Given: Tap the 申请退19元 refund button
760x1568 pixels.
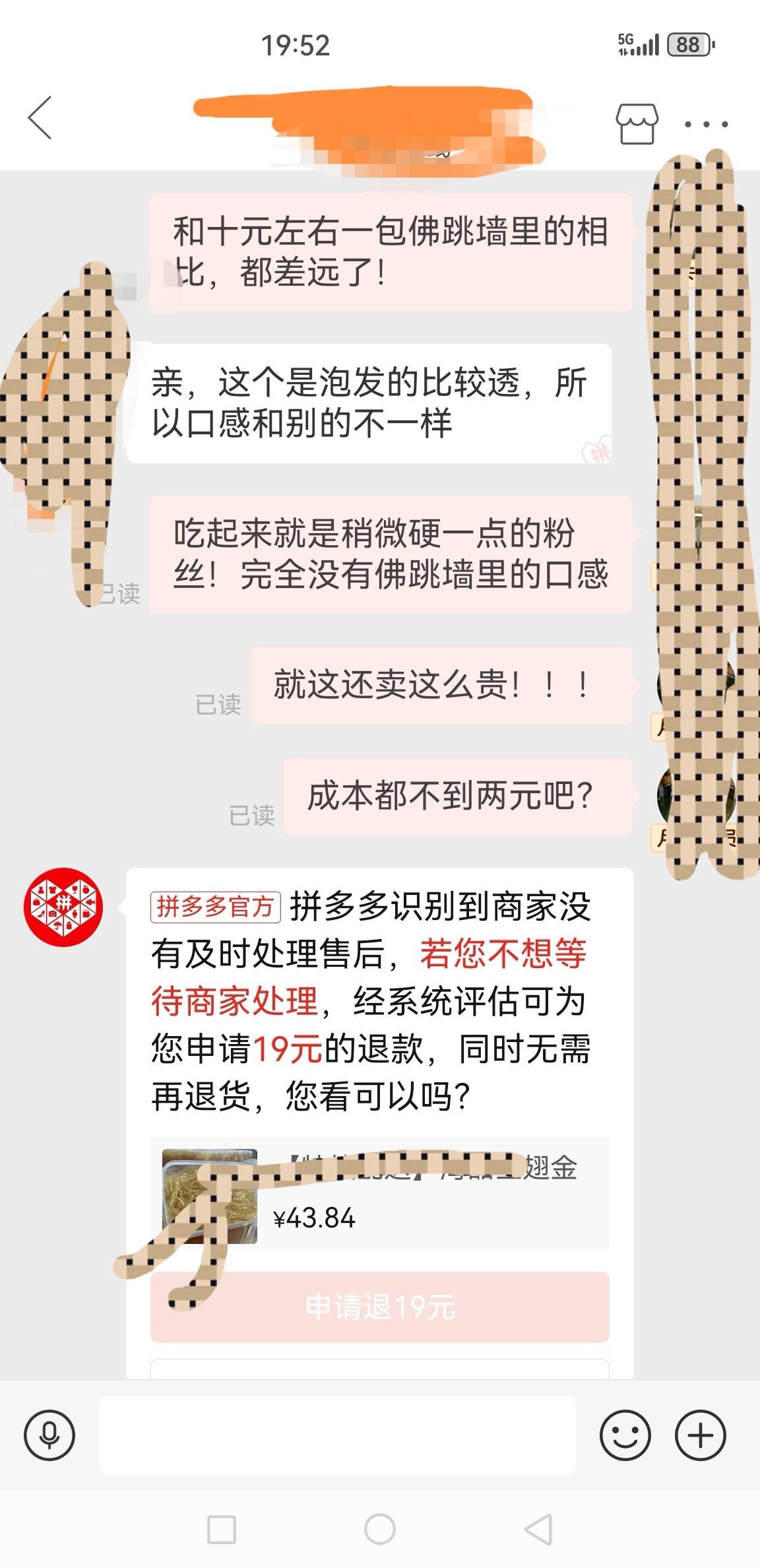Looking at the screenshot, I should 379,1307.
